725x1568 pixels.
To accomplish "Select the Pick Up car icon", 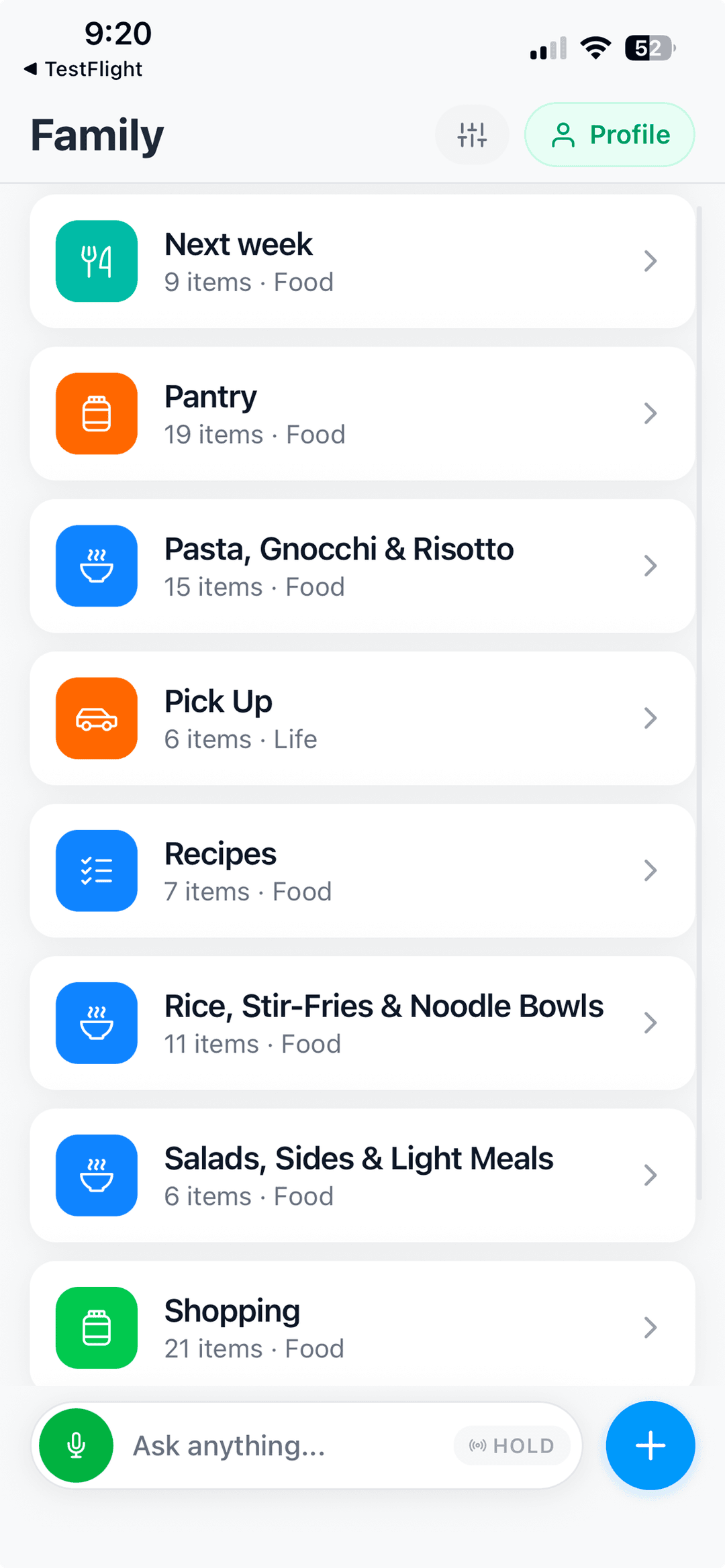I will point(96,718).
